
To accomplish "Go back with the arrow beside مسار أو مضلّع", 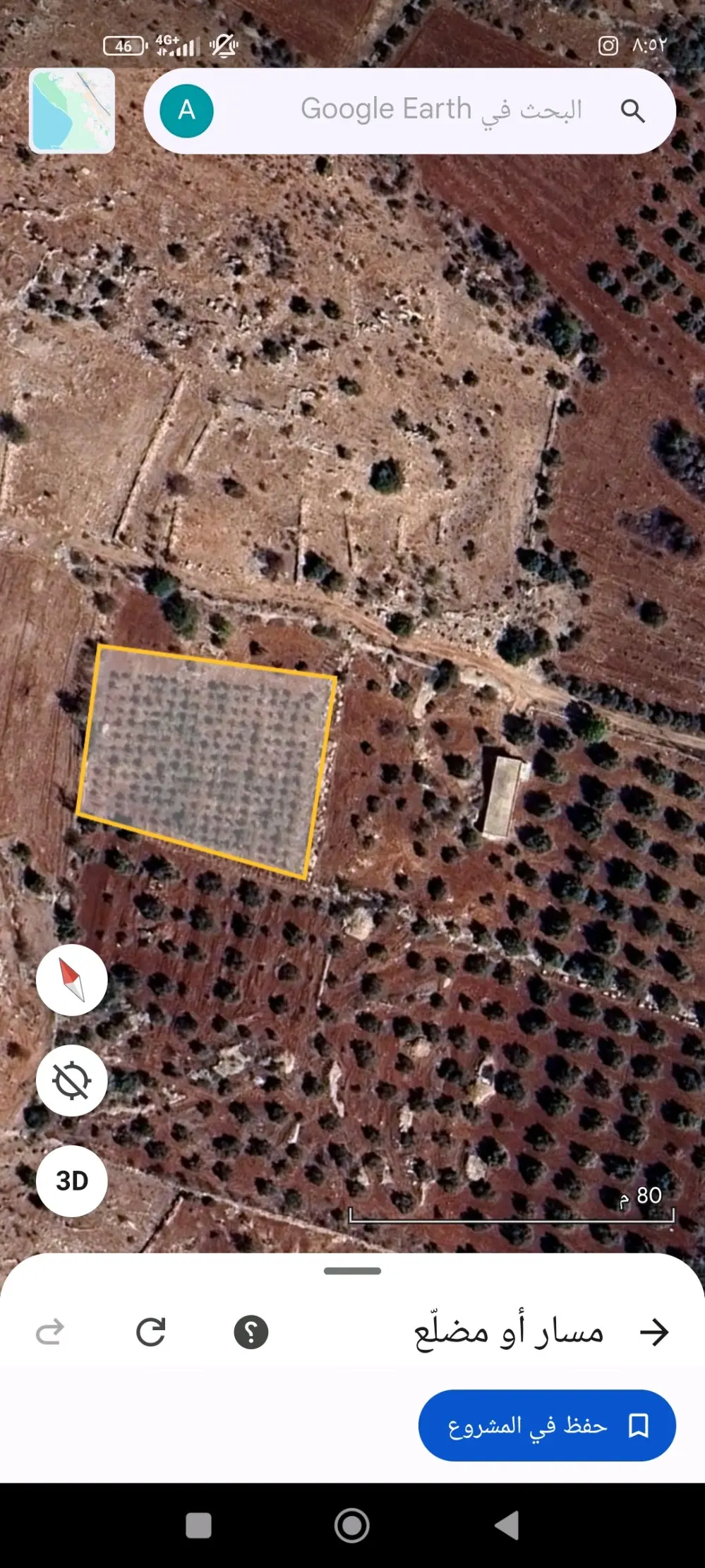I will [x=653, y=1332].
